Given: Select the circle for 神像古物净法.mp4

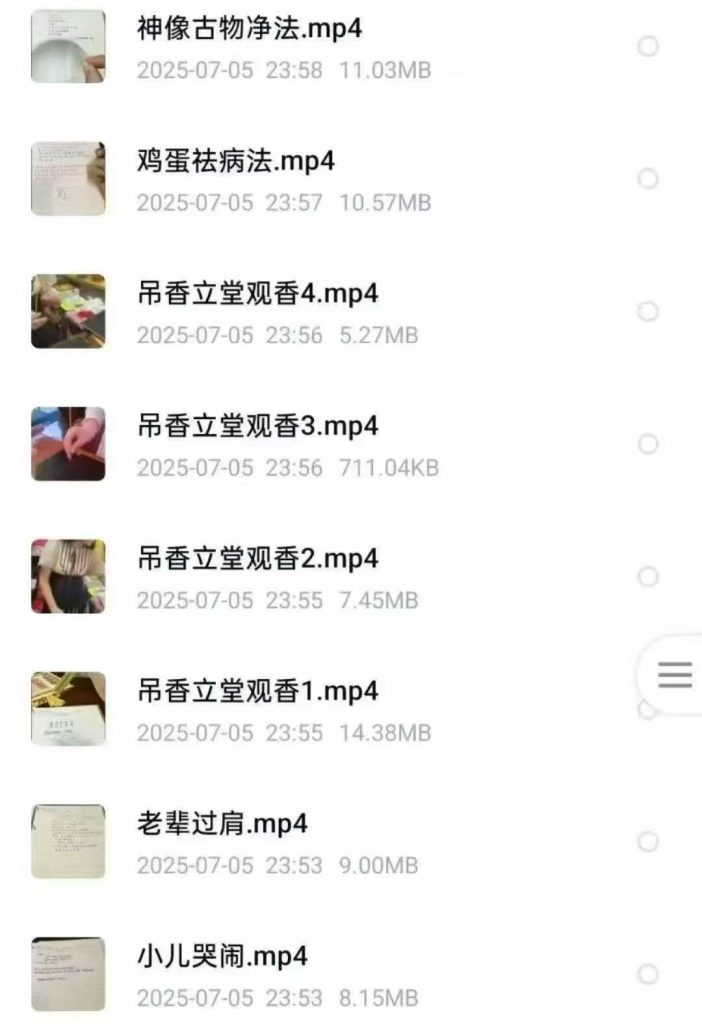Looking at the screenshot, I should click(648, 46).
